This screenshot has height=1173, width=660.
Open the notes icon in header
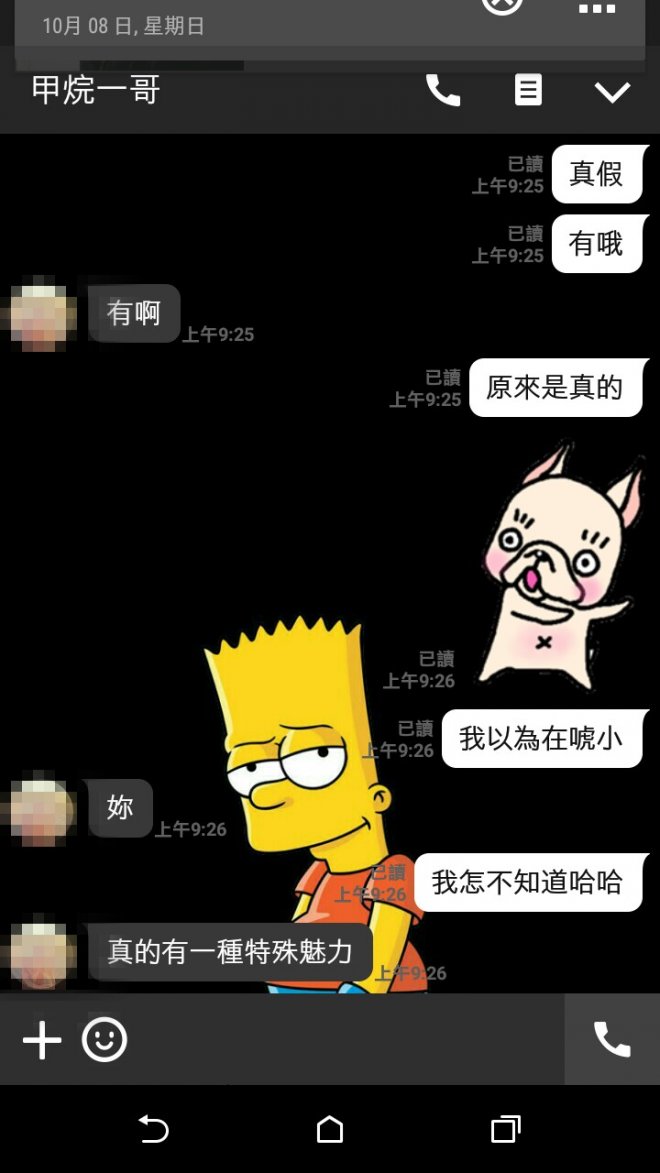(x=528, y=91)
